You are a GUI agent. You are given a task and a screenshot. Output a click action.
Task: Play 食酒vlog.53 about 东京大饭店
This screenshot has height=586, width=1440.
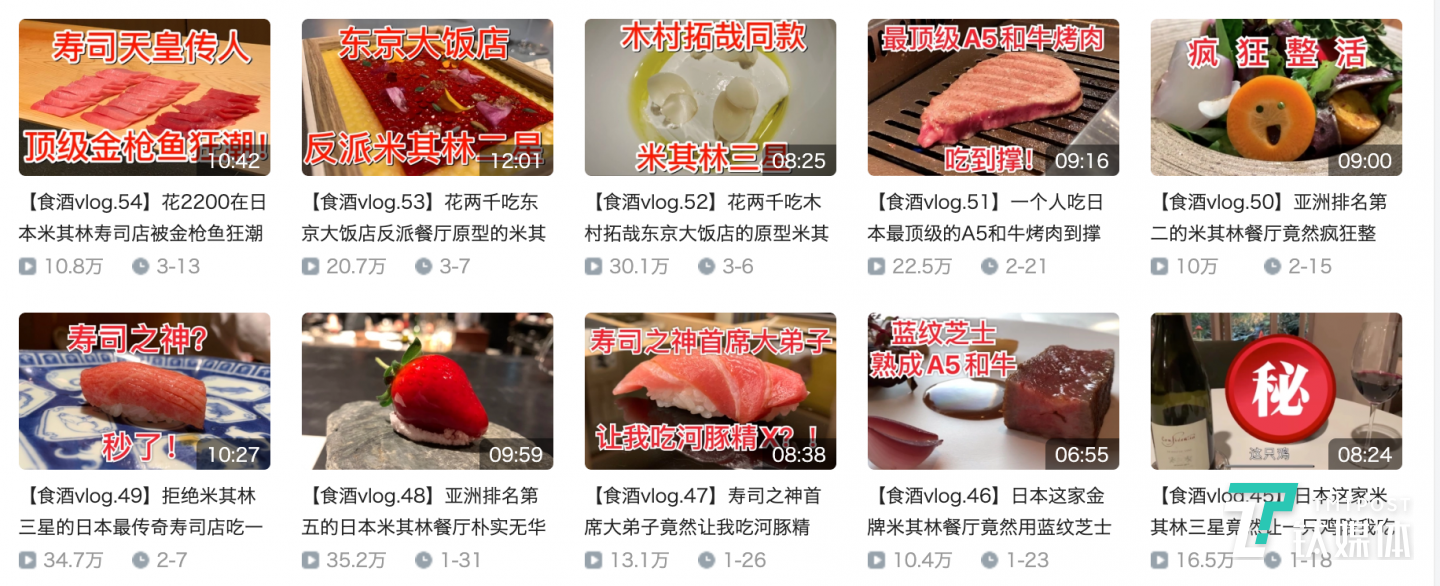(427, 97)
